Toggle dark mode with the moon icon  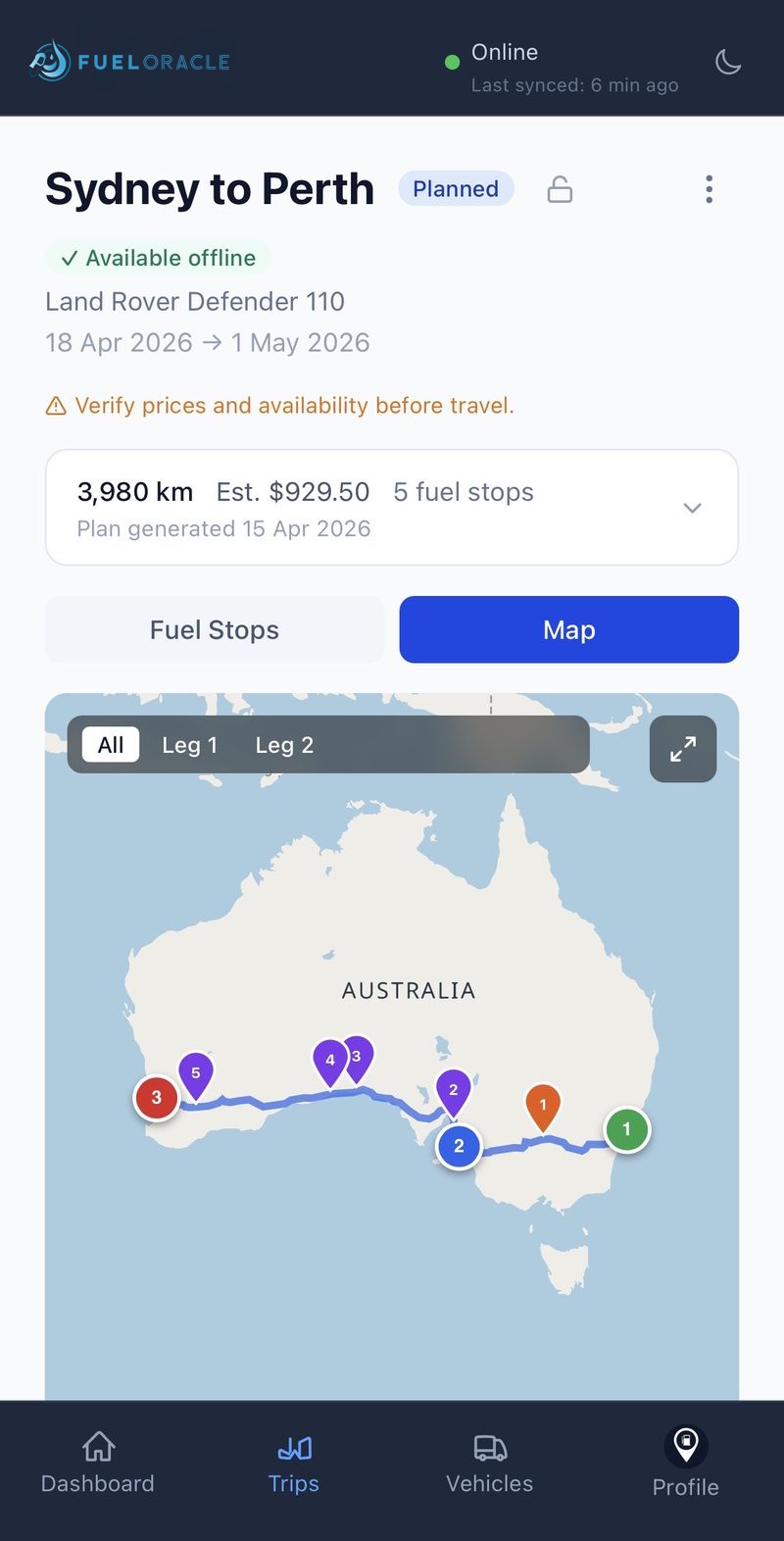pyautogui.click(x=728, y=61)
